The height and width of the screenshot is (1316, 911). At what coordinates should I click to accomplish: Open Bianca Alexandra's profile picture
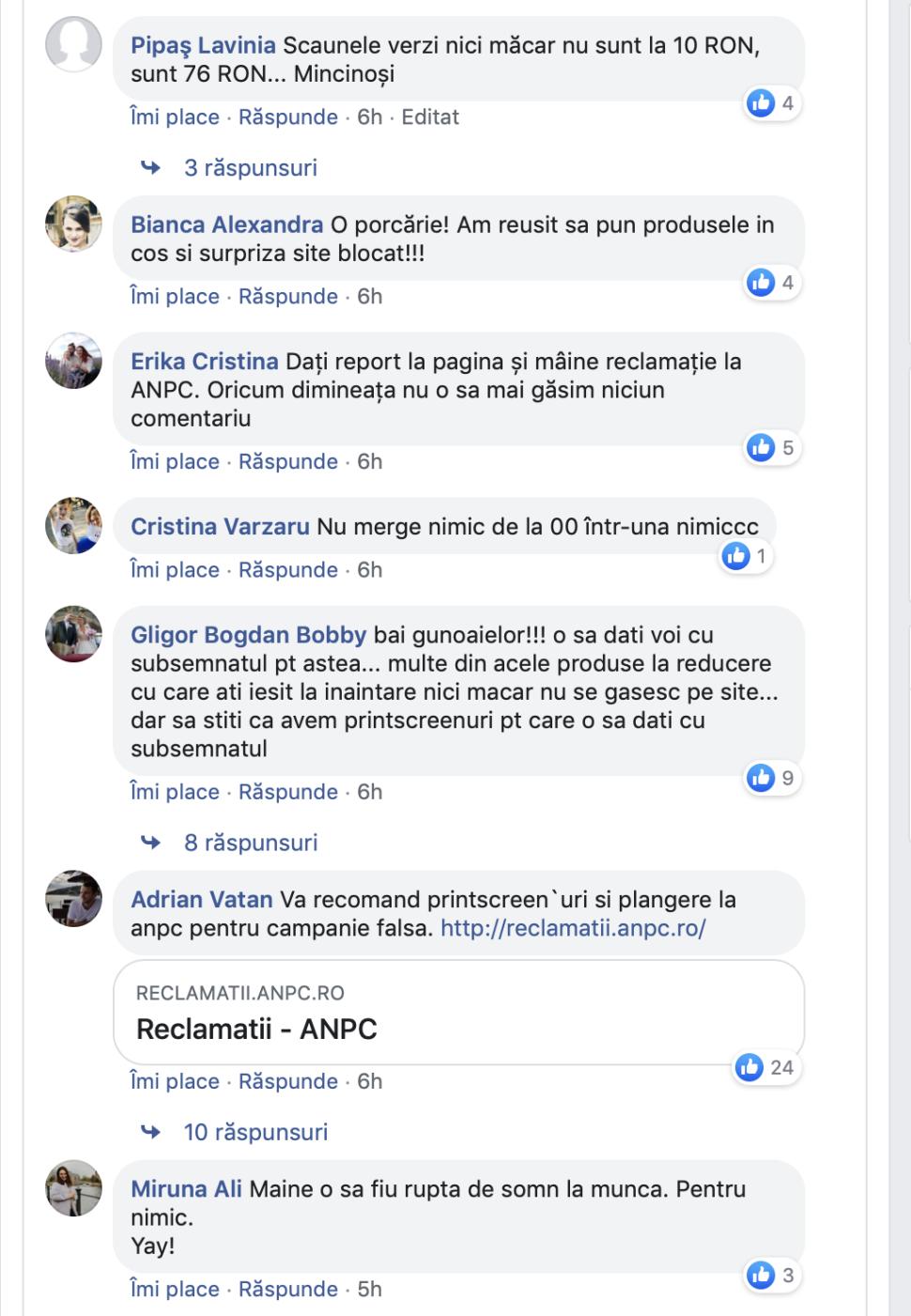(73, 224)
